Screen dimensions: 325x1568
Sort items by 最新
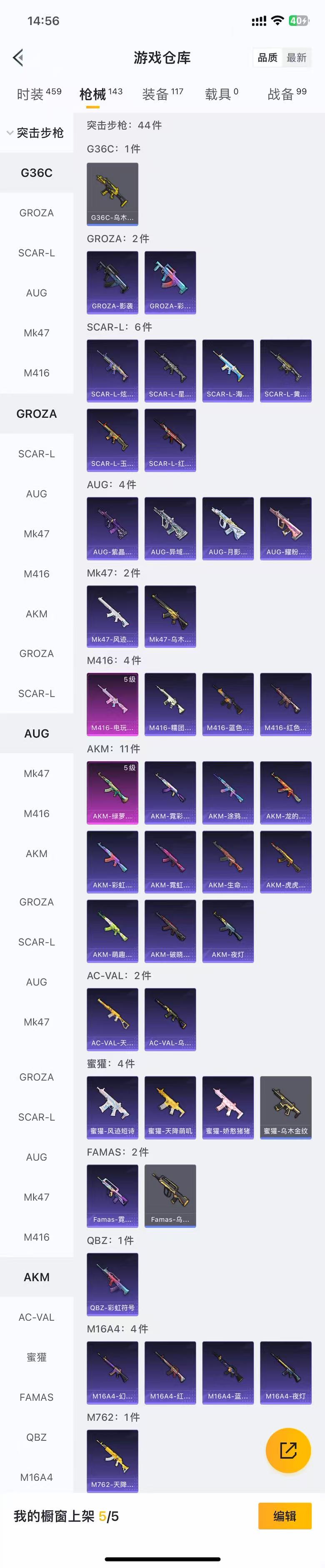pyautogui.click(x=296, y=58)
